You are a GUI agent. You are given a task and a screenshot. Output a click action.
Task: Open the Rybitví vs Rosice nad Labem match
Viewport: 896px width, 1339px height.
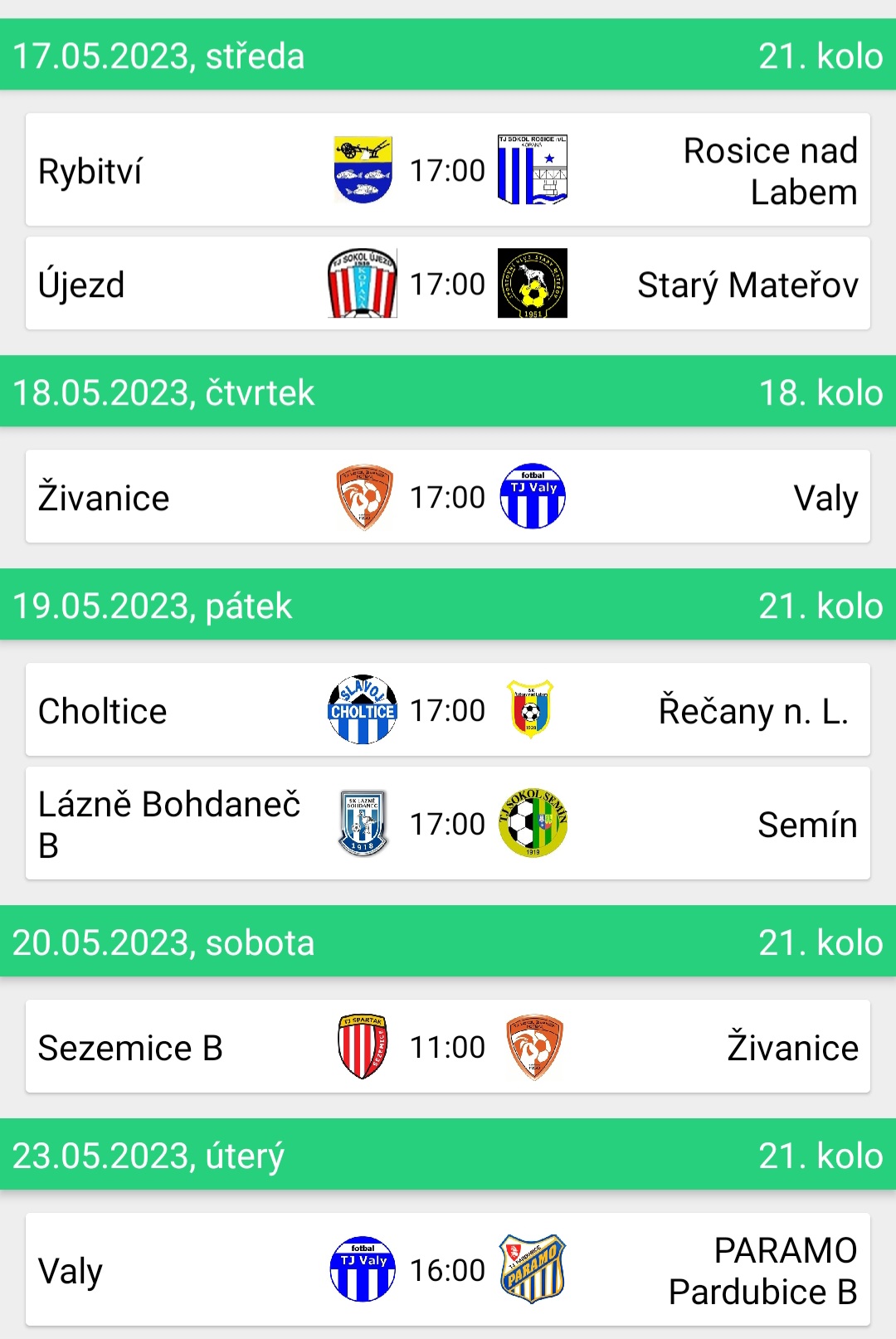[448, 170]
